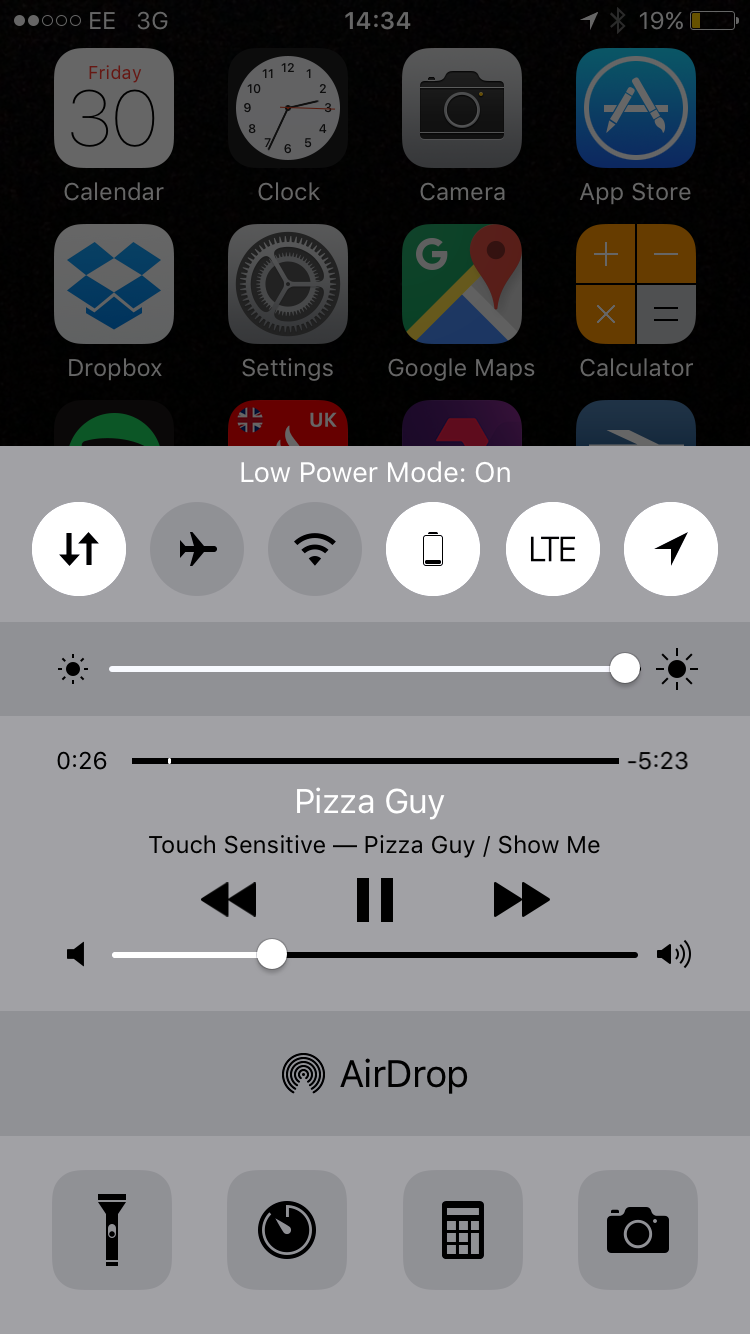Skip forward to the next track

[x=521, y=900]
